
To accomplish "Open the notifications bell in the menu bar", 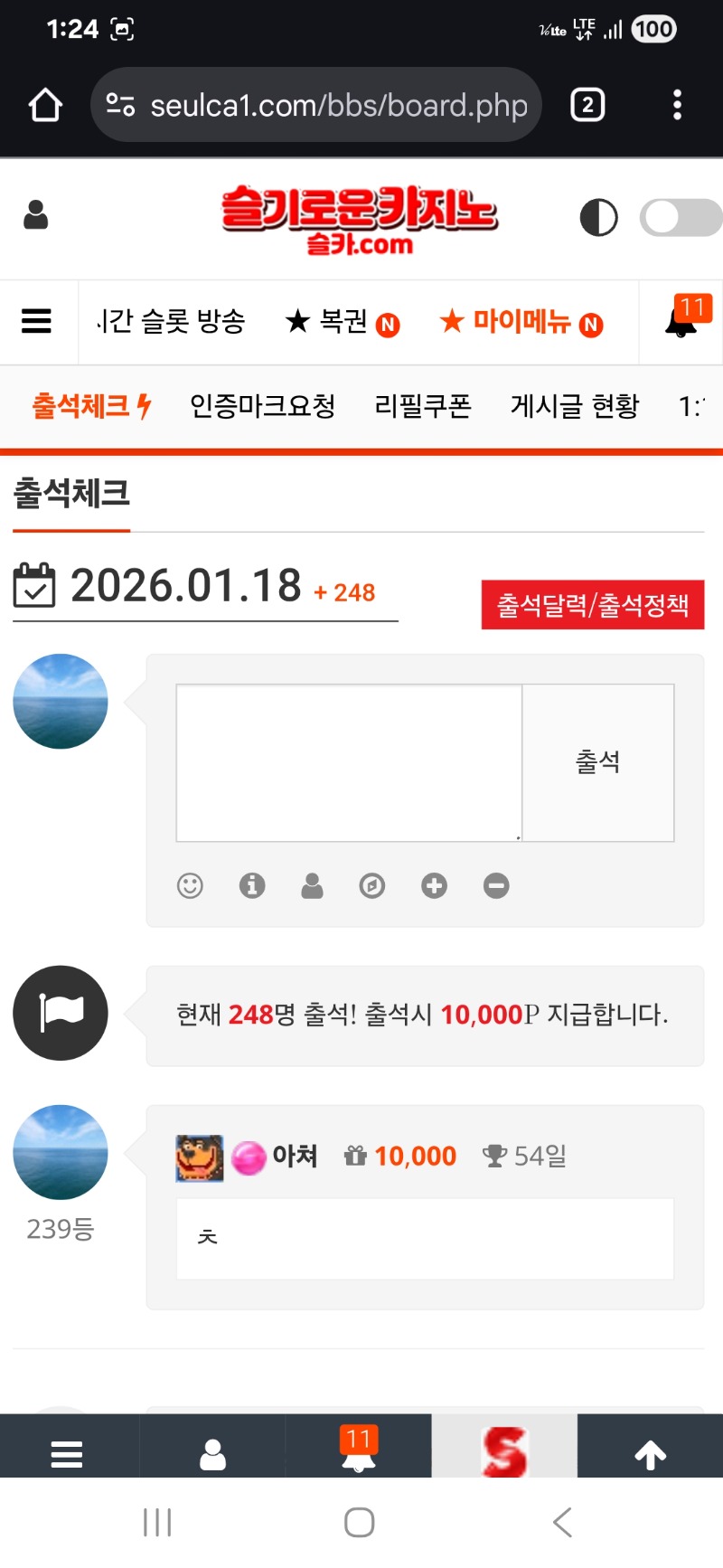I will tap(682, 321).
